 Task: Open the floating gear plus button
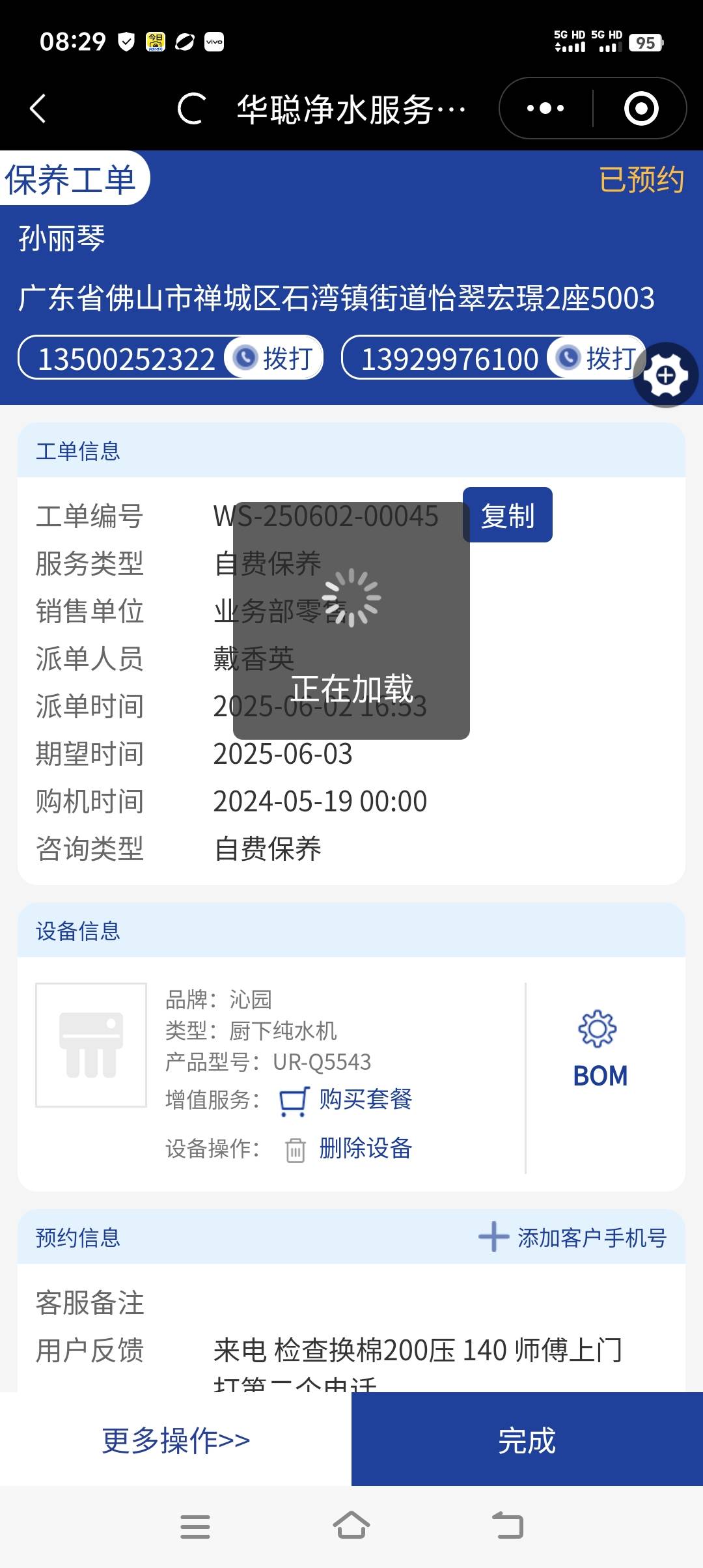click(665, 375)
